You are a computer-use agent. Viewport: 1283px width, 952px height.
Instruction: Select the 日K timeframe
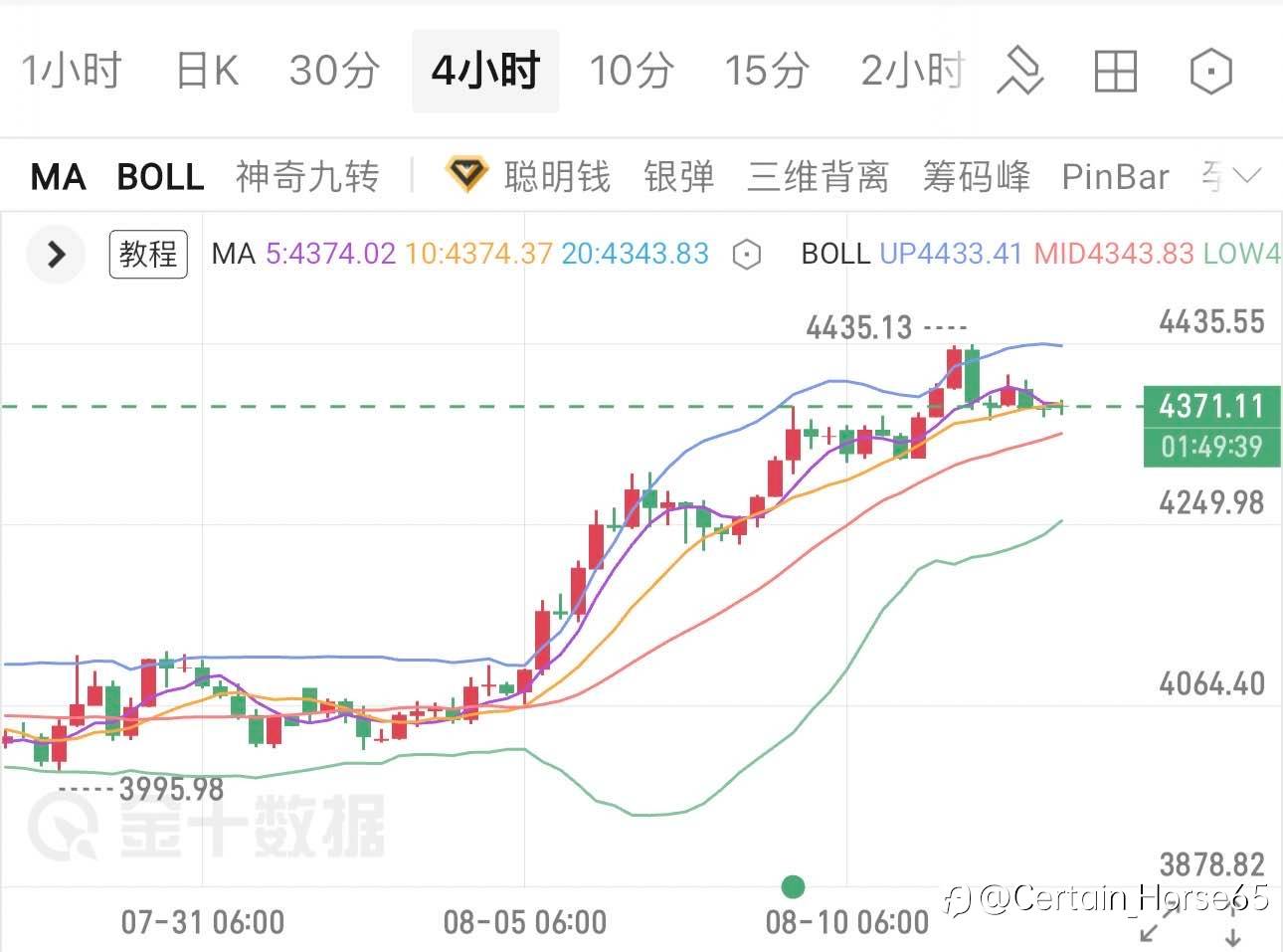[207, 72]
